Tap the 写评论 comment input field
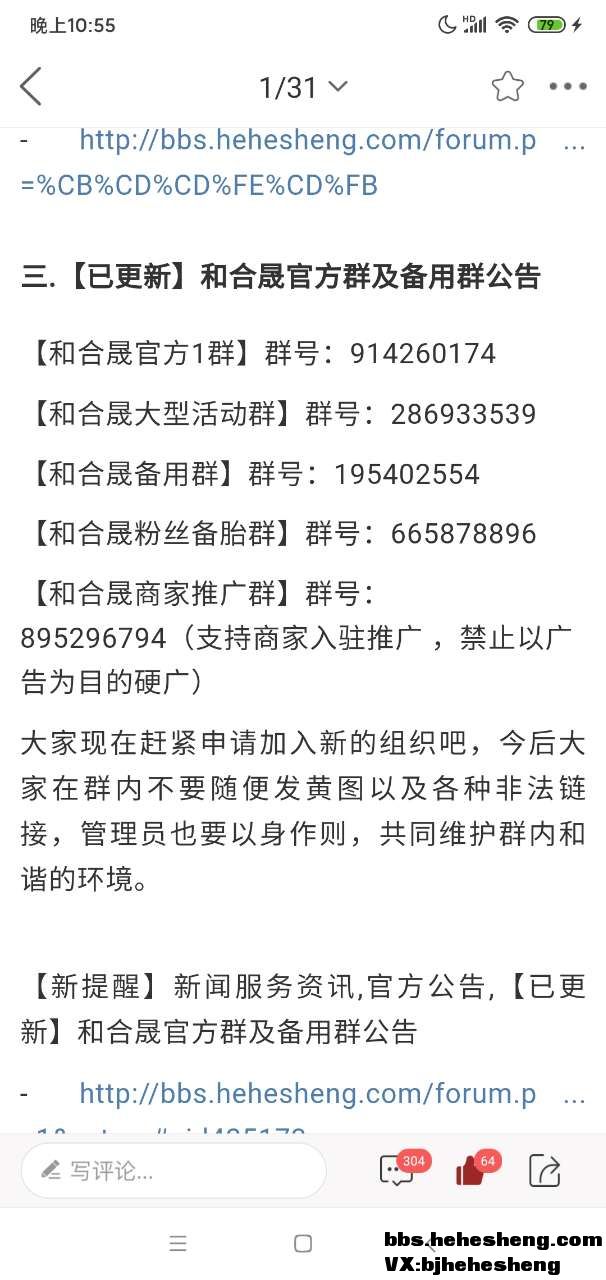Image resolution: width=606 pixels, height=1280 pixels. tap(173, 1171)
